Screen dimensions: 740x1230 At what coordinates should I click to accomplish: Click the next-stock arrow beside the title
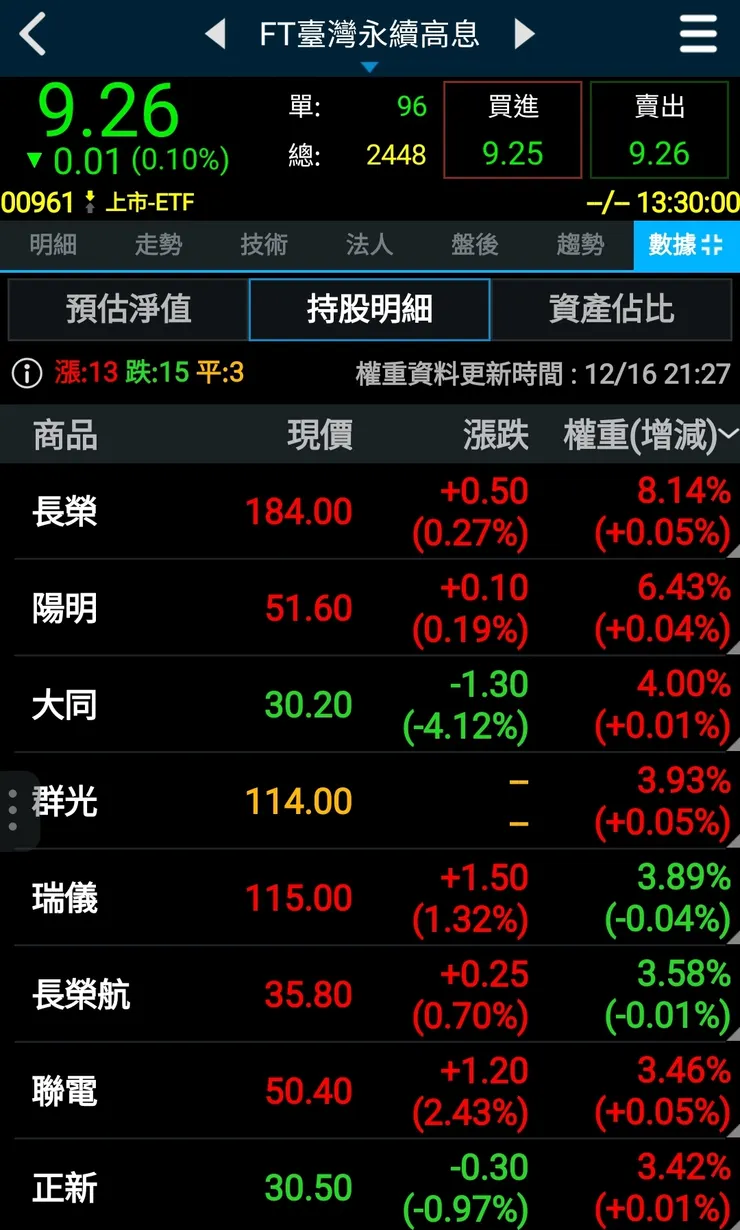tap(525, 33)
